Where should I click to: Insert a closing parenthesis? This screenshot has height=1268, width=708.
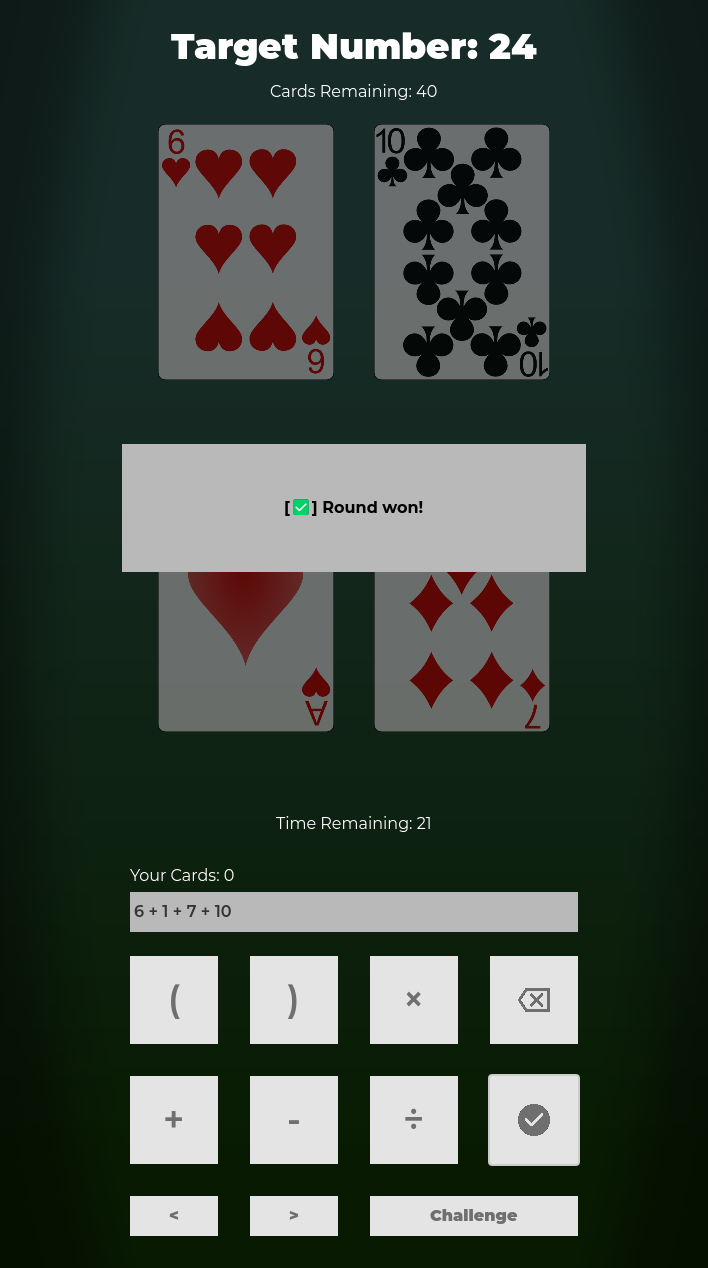point(294,1000)
